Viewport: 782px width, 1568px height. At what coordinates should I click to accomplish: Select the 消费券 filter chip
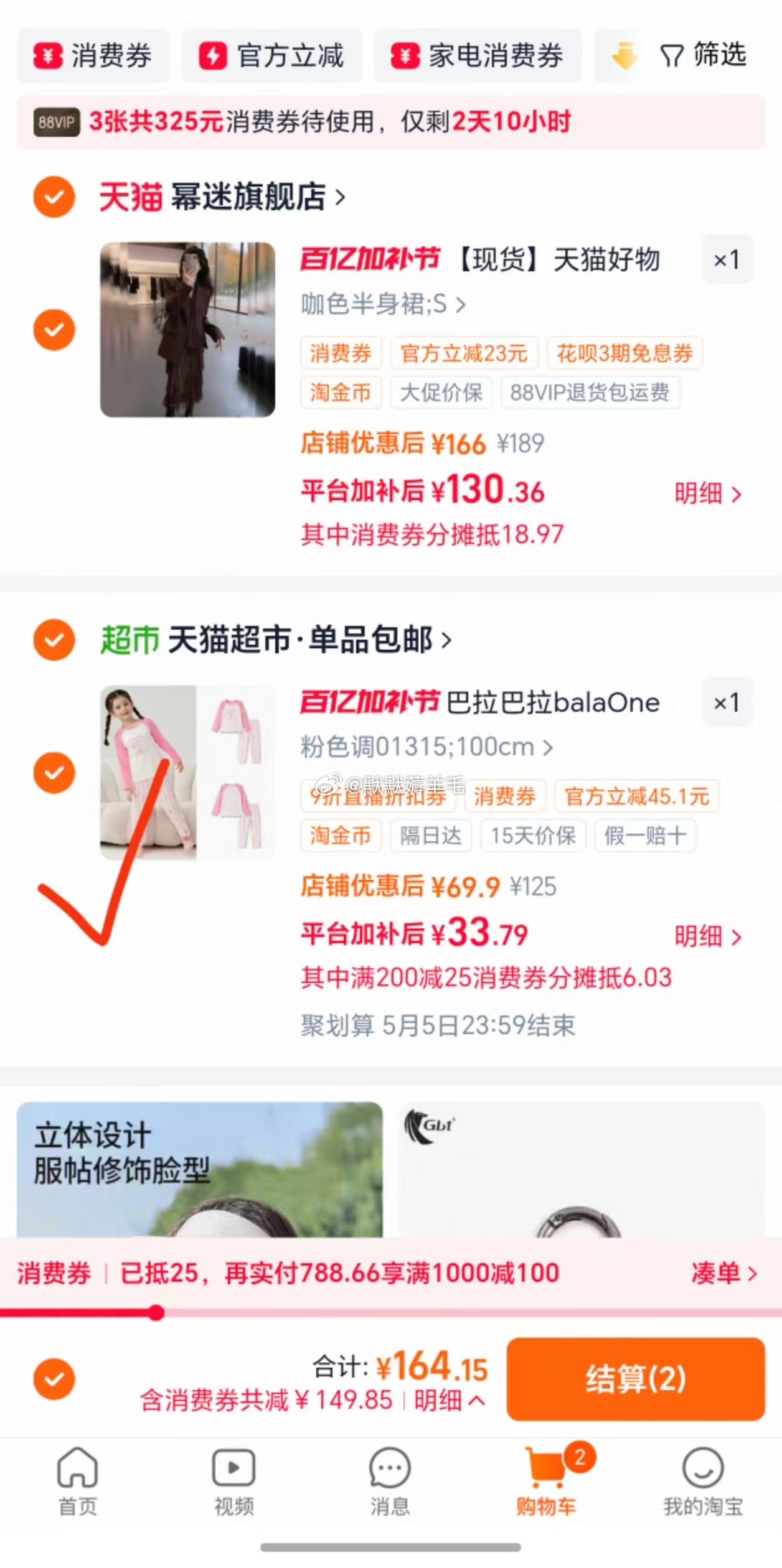(x=93, y=55)
